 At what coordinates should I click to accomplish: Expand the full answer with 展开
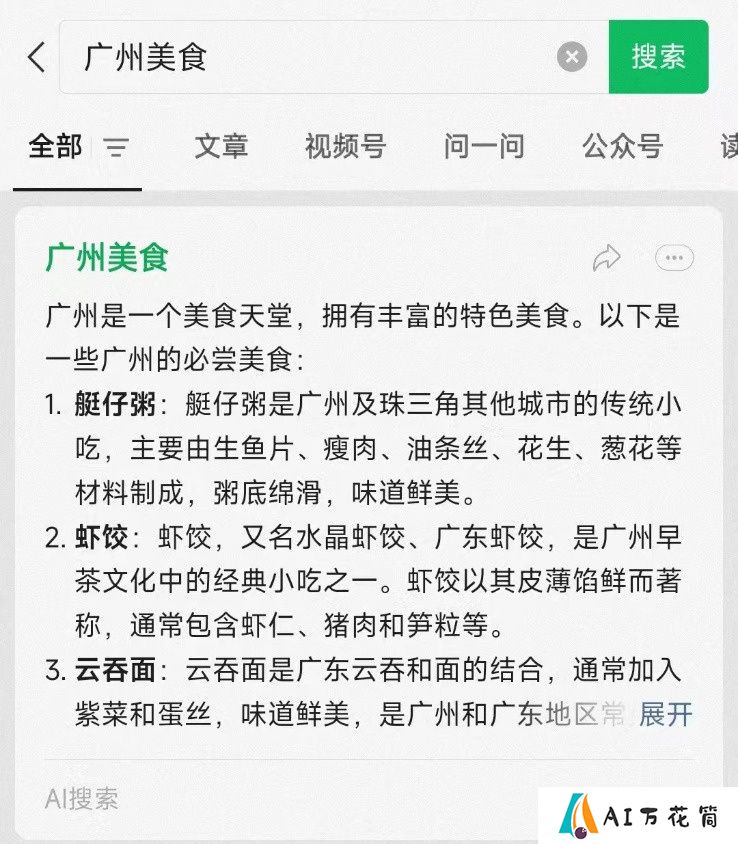tap(666, 714)
